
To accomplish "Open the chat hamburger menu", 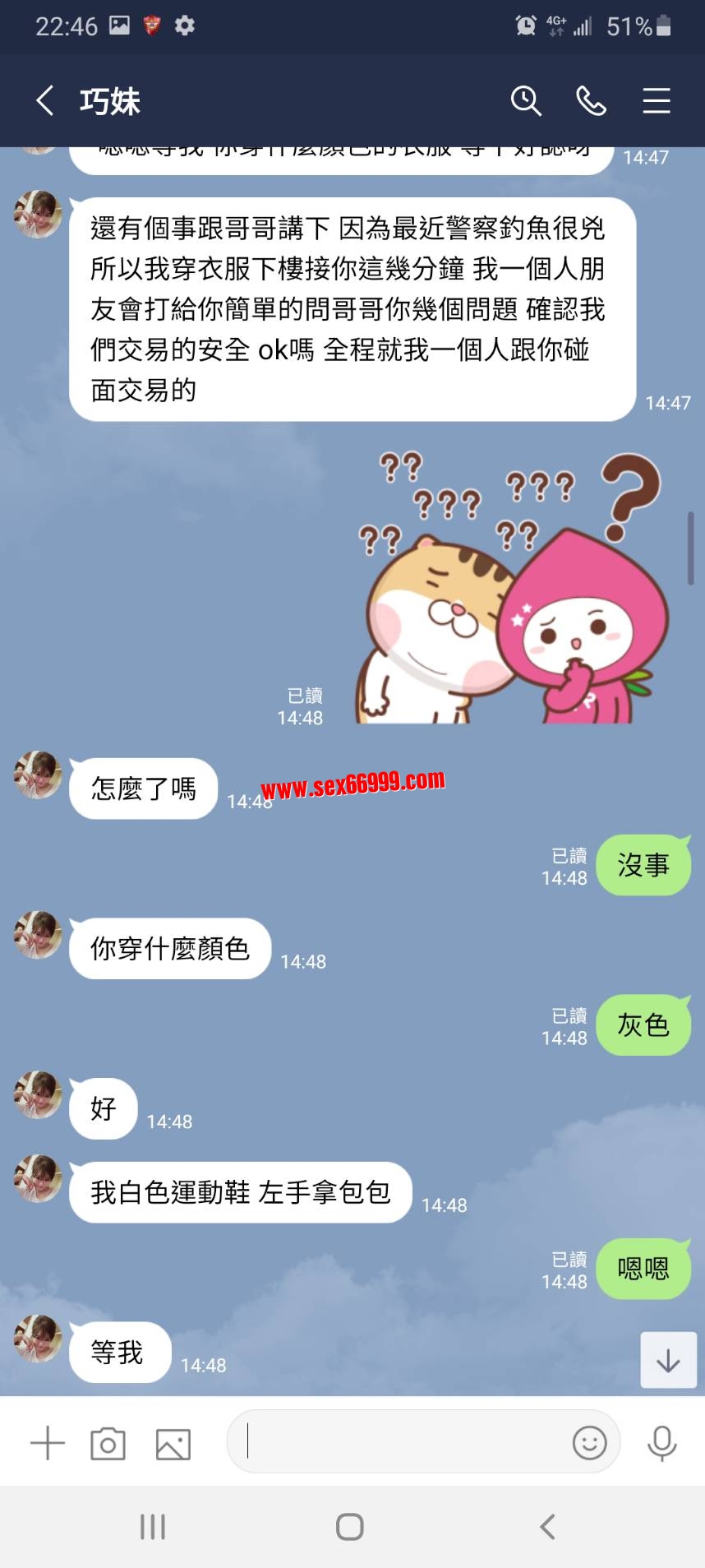I will tap(656, 101).
